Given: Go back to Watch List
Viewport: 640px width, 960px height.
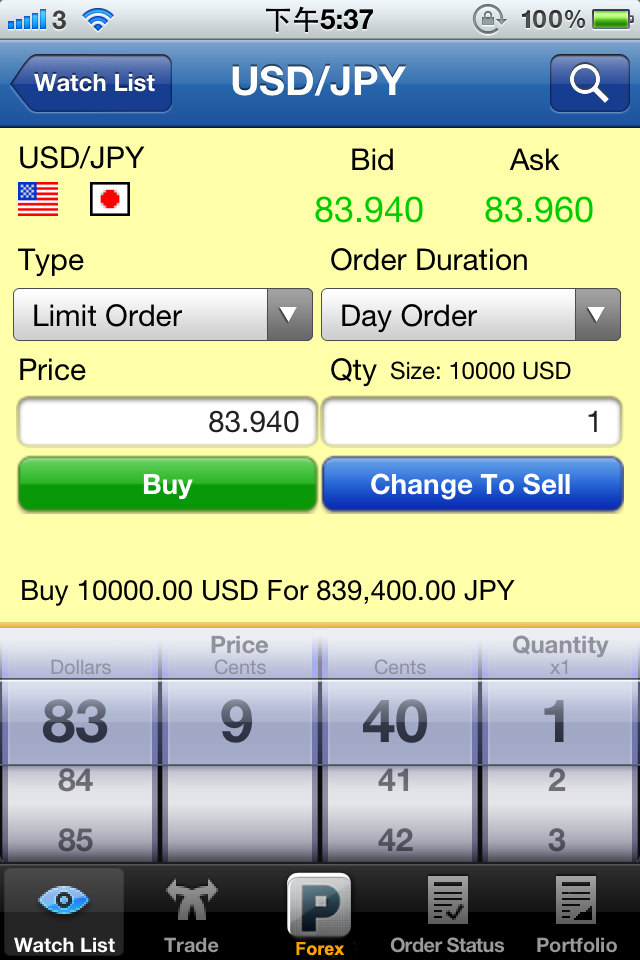Looking at the screenshot, I should (92, 83).
